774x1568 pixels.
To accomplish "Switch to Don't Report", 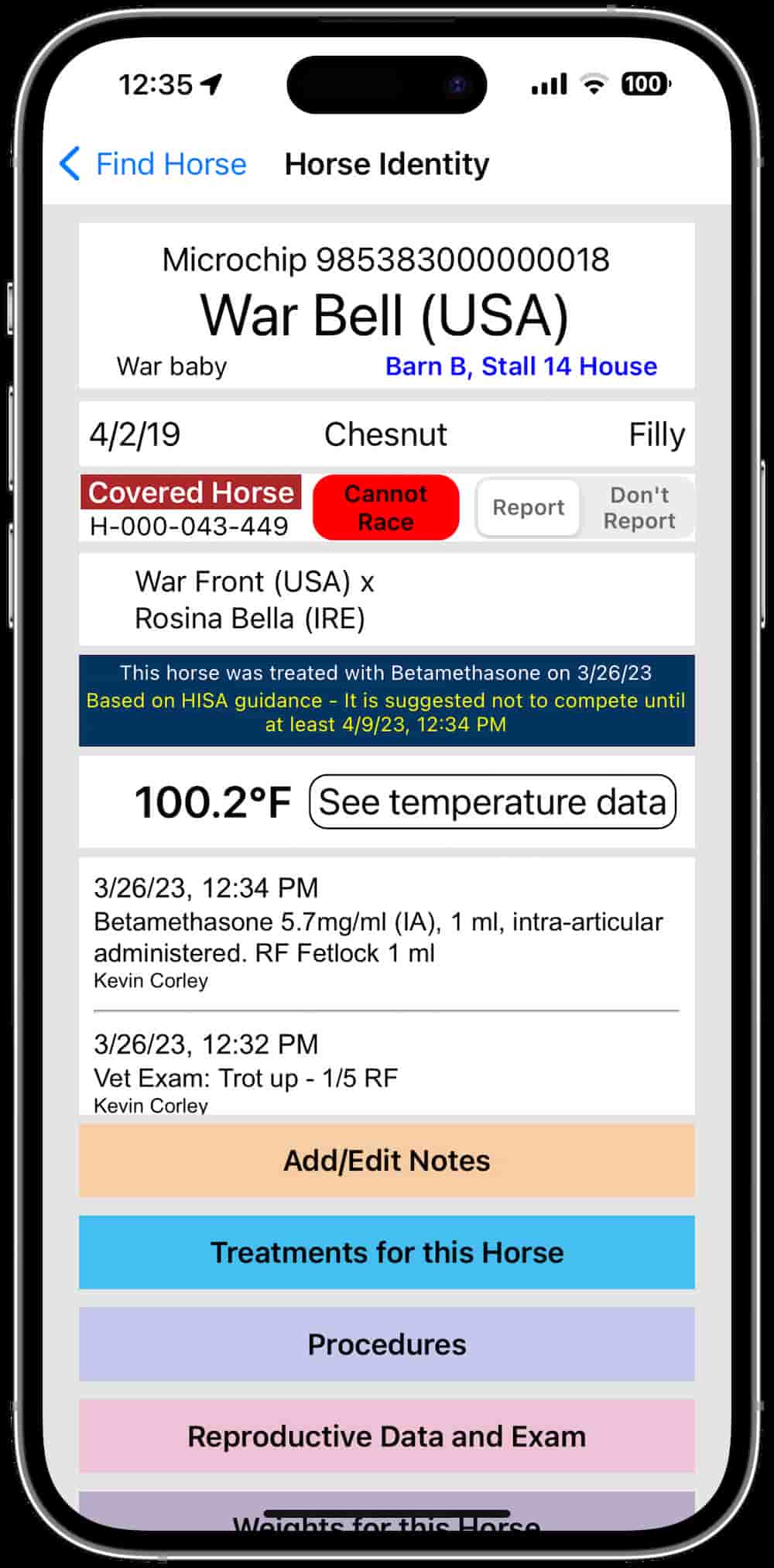I will [639, 508].
